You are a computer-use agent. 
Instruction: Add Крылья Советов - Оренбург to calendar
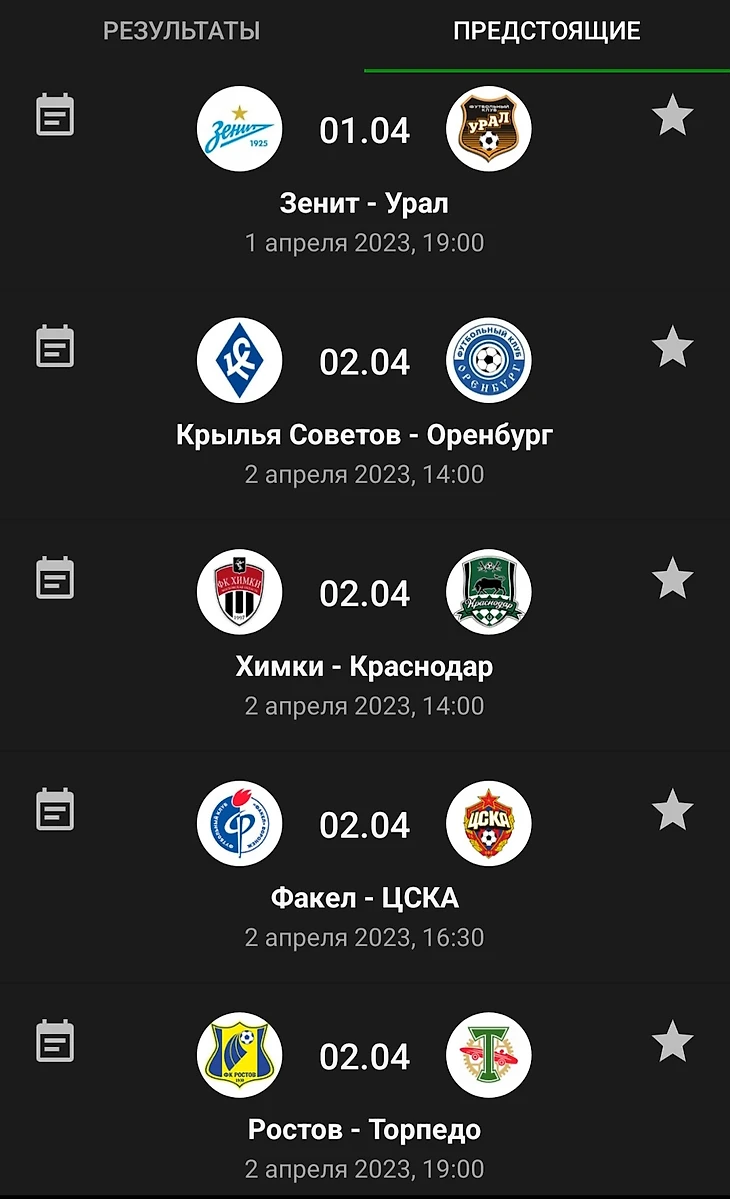pyautogui.click(x=55, y=347)
